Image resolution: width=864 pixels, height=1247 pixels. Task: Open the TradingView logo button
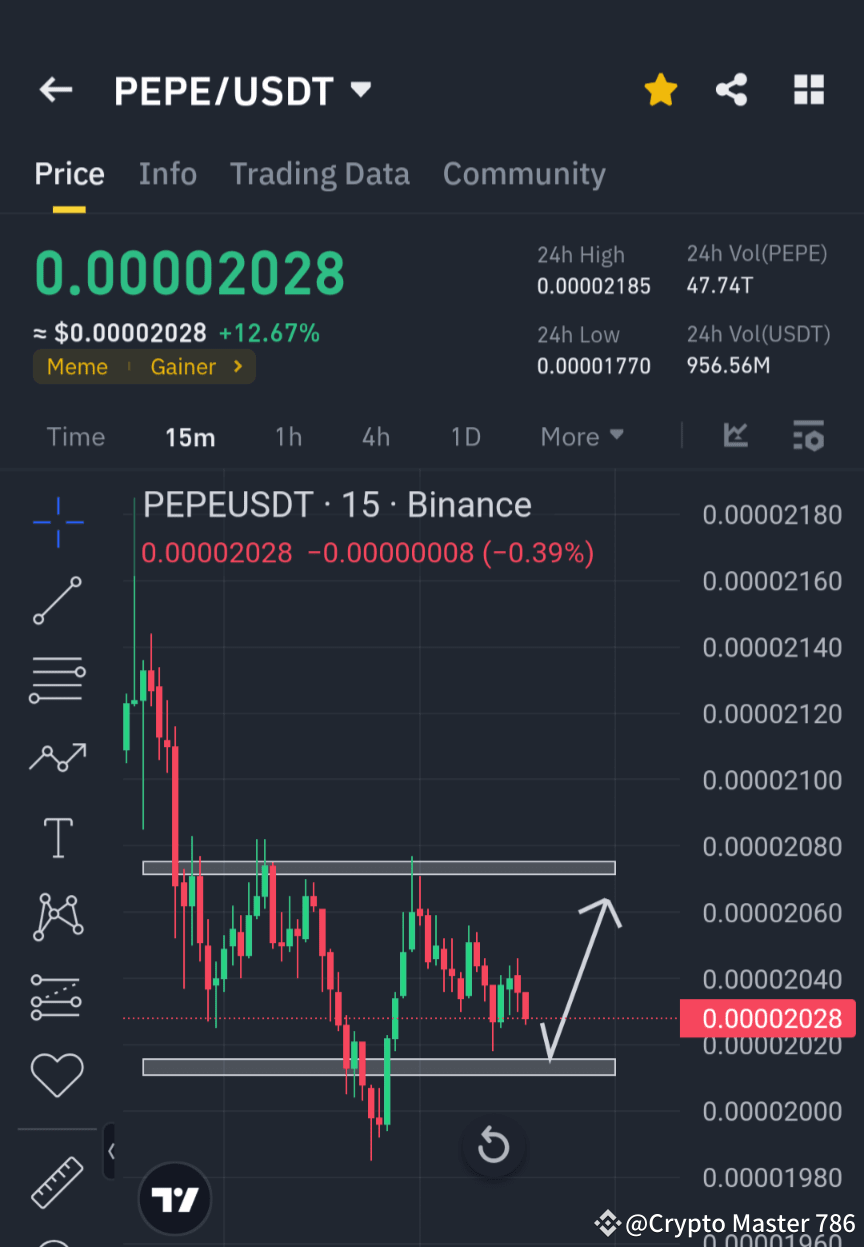point(175,1198)
